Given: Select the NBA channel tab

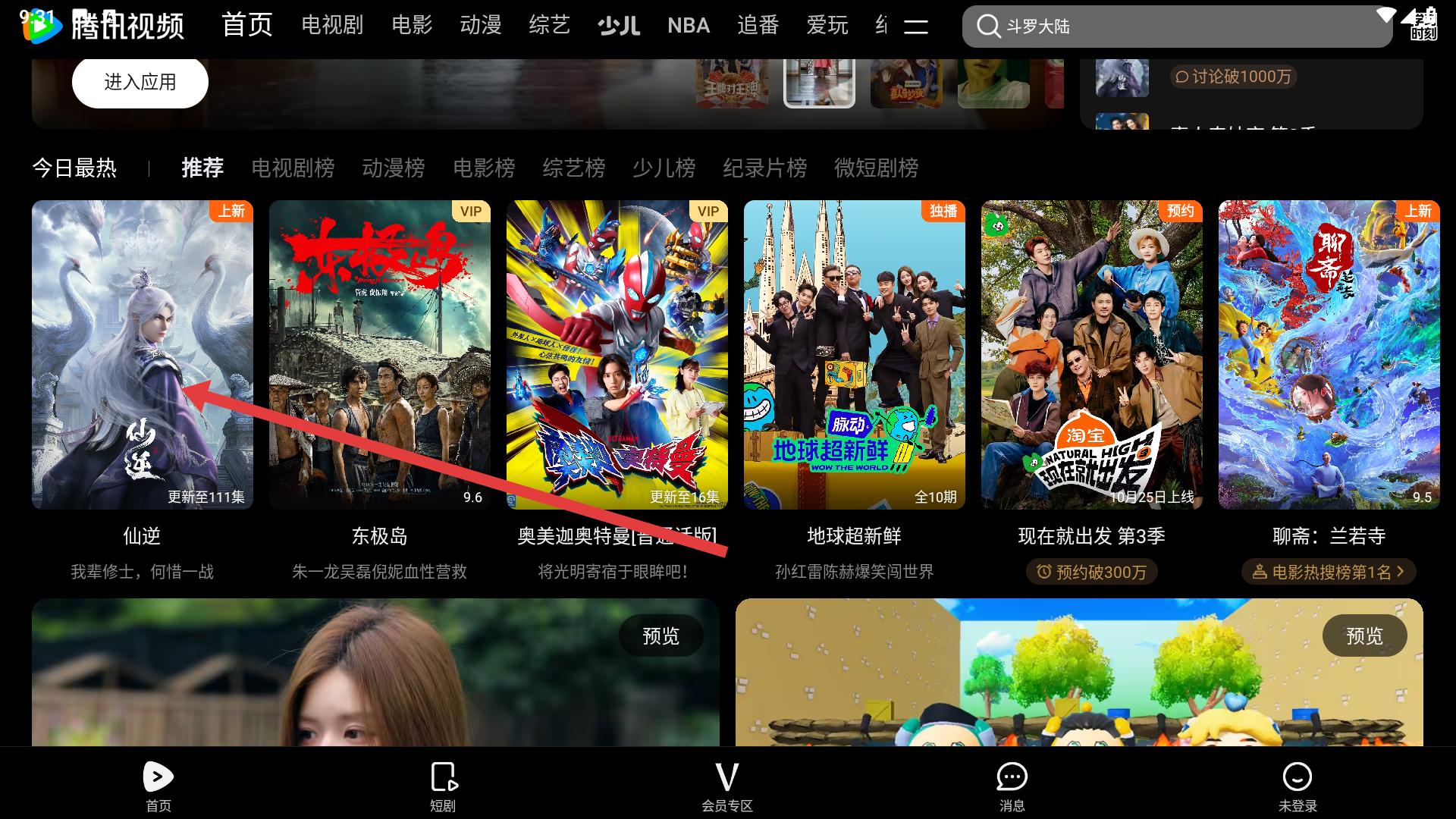Looking at the screenshot, I should click(x=689, y=26).
